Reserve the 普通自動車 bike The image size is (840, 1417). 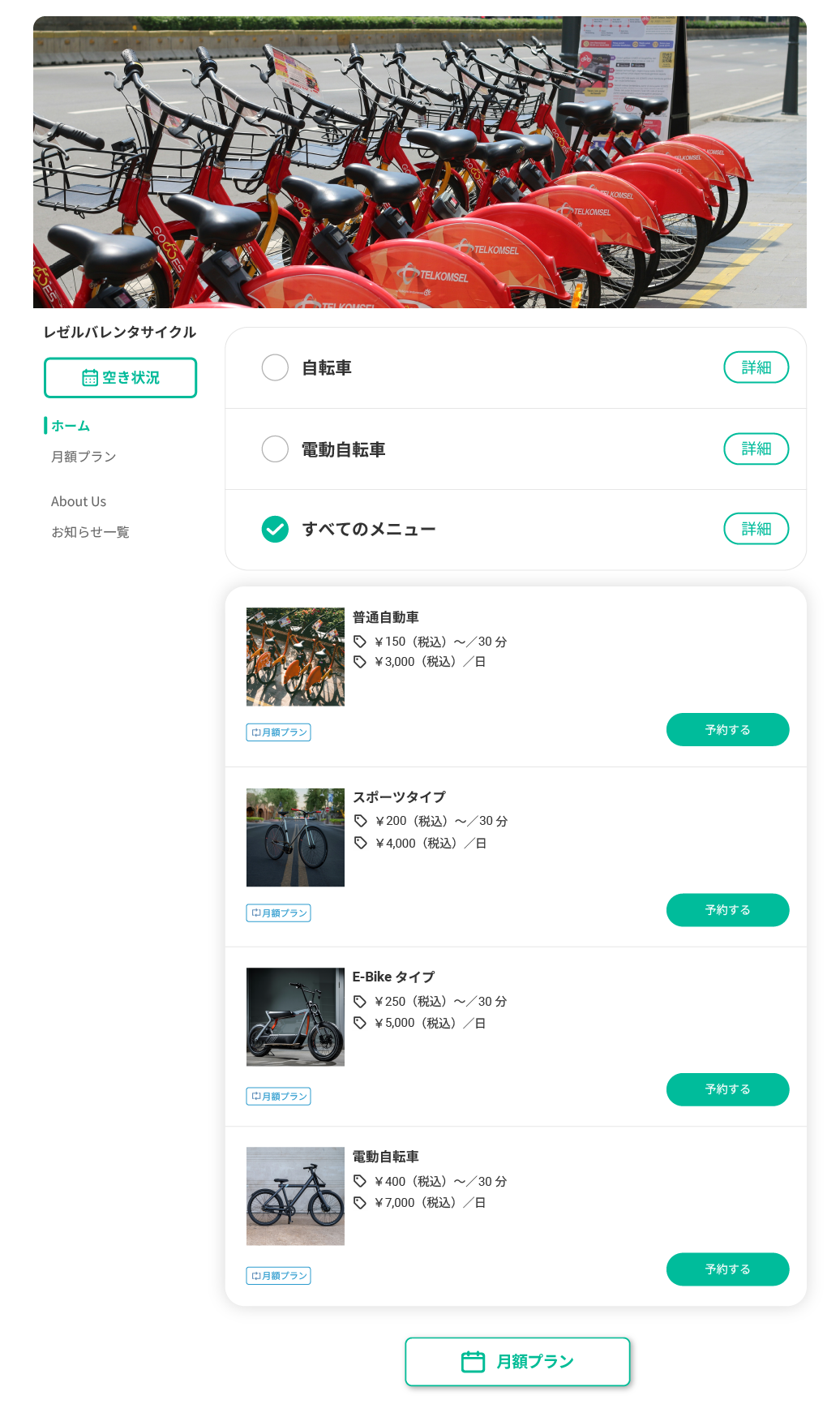(x=727, y=730)
